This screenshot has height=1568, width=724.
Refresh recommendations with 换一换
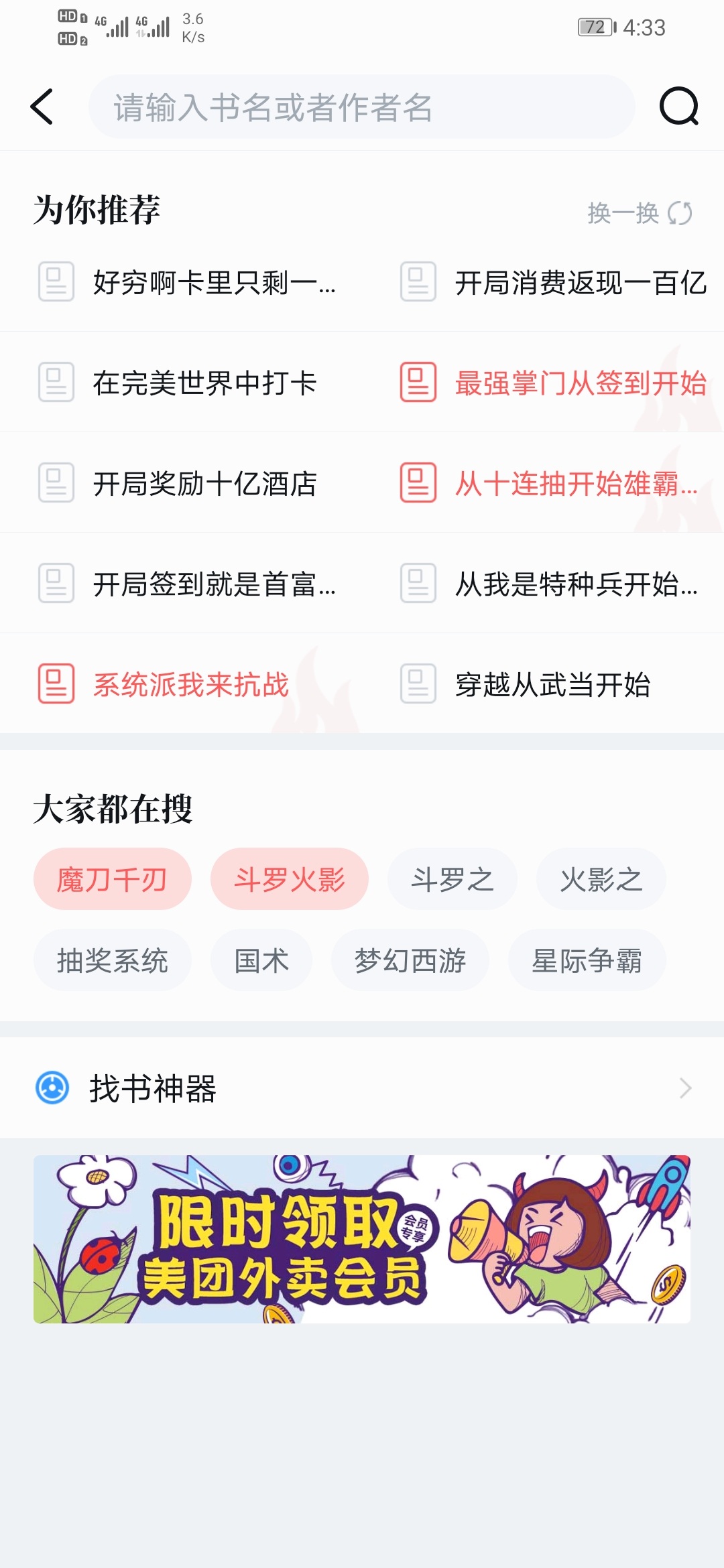(x=640, y=214)
